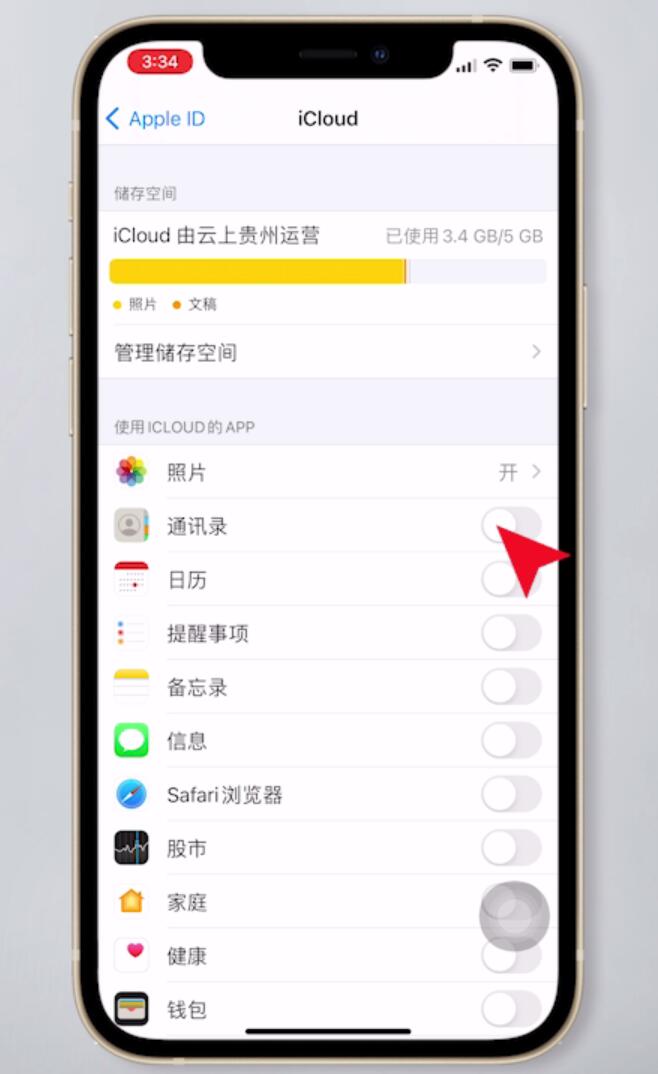The height and width of the screenshot is (1074, 658).
Task: Enable 备忘录 in iCloud
Action: coord(511,686)
